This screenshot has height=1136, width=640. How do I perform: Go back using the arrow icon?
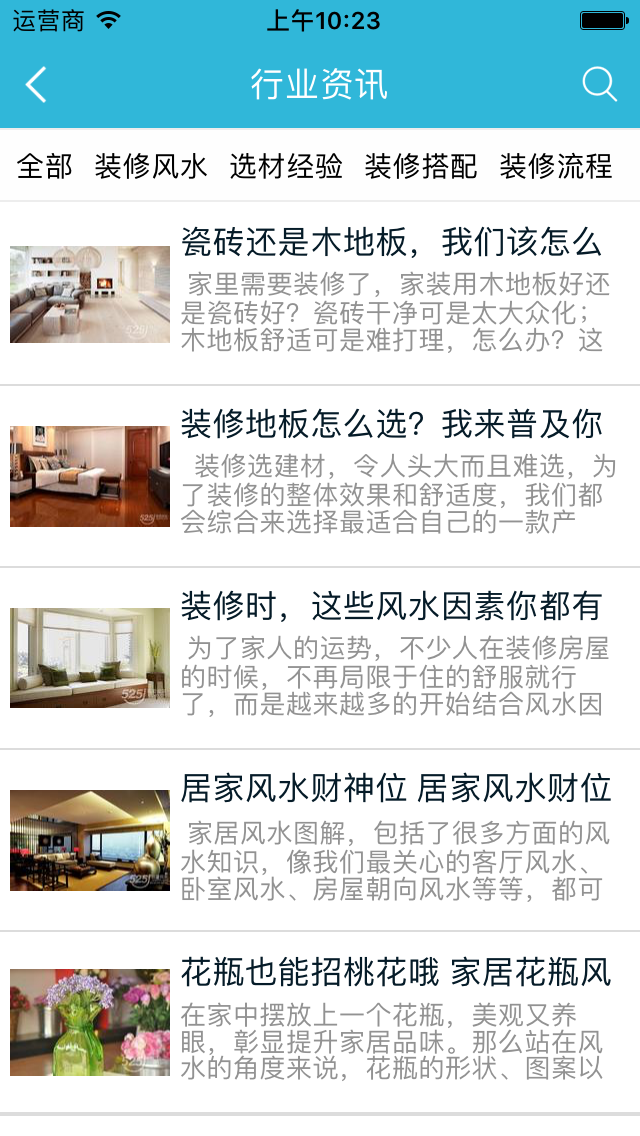[x=36, y=85]
